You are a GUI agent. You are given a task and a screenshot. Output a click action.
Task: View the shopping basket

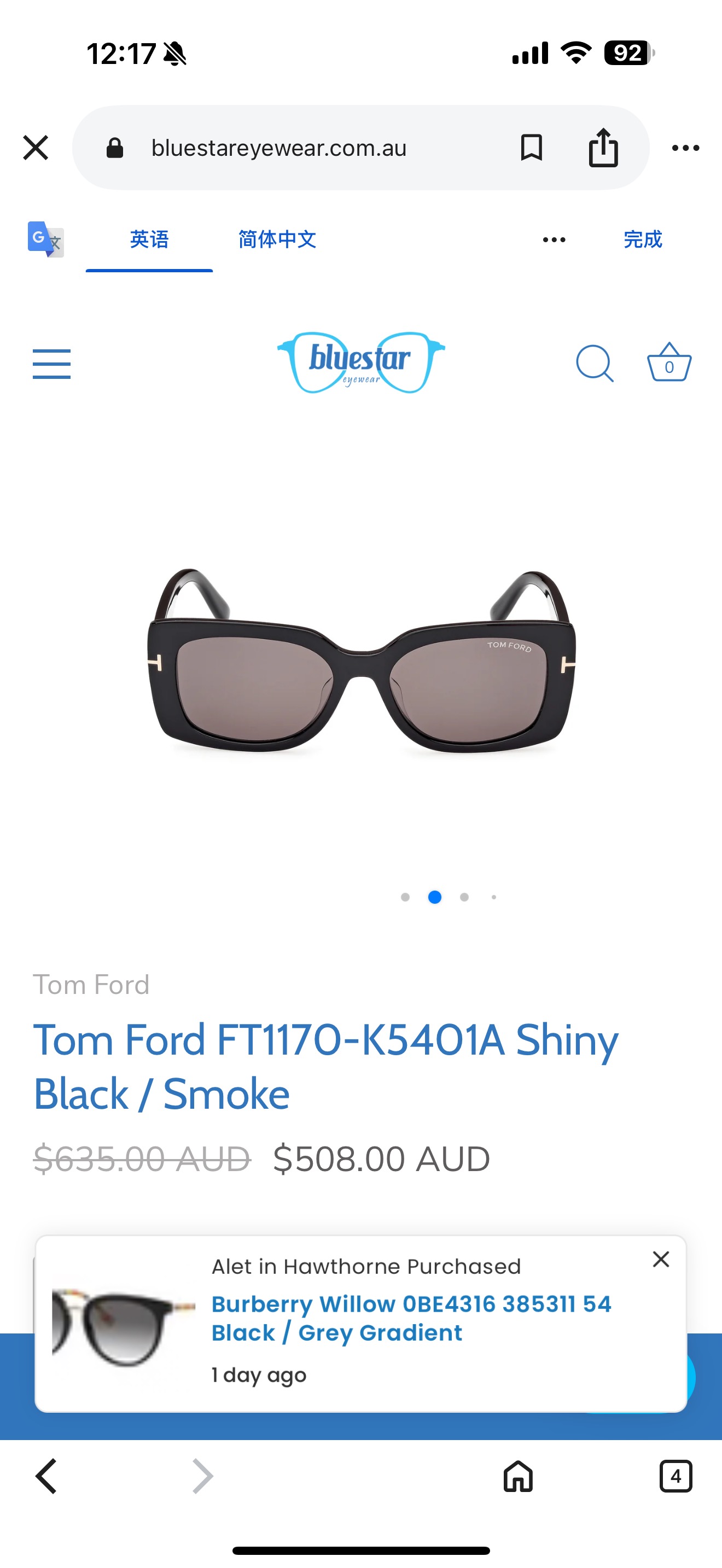point(669,362)
